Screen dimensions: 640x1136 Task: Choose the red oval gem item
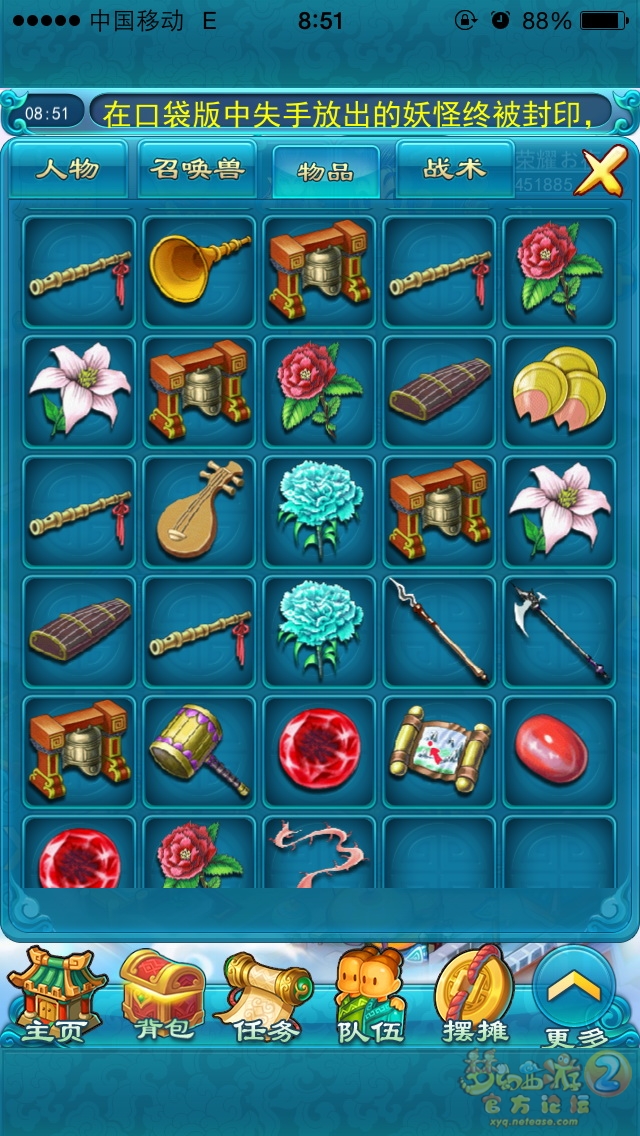click(x=559, y=751)
